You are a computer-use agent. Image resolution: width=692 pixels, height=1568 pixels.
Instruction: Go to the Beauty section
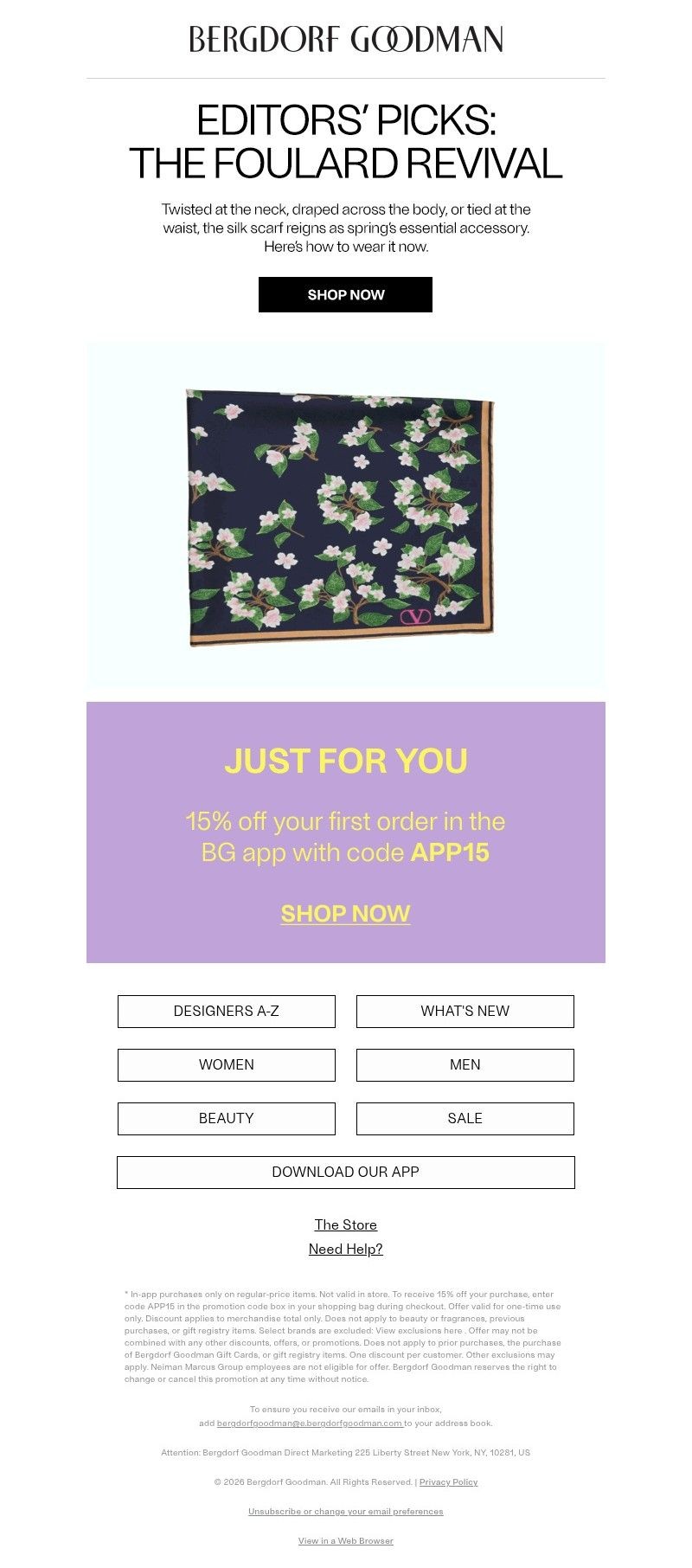coord(226,1119)
